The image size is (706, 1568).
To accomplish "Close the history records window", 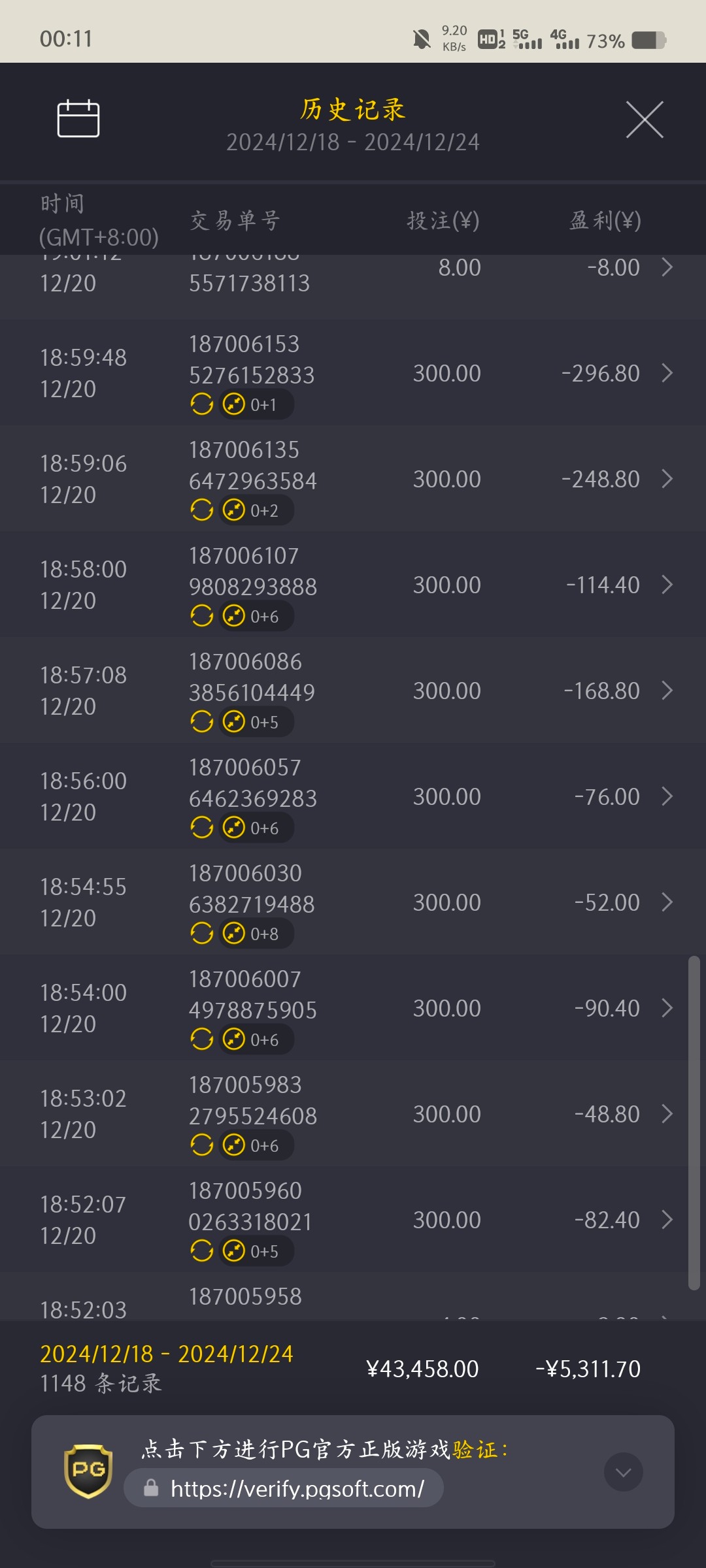I will pos(645,120).
